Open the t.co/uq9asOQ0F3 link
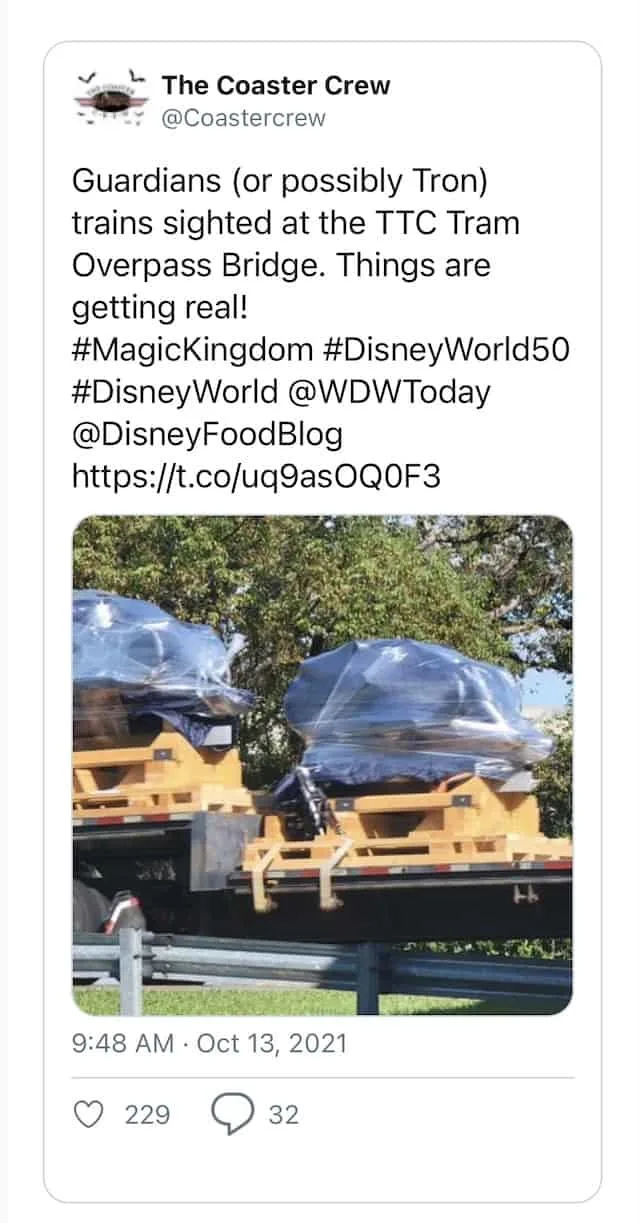Image resolution: width=640 pixels, height=1223 pixels. click(256, 478)
